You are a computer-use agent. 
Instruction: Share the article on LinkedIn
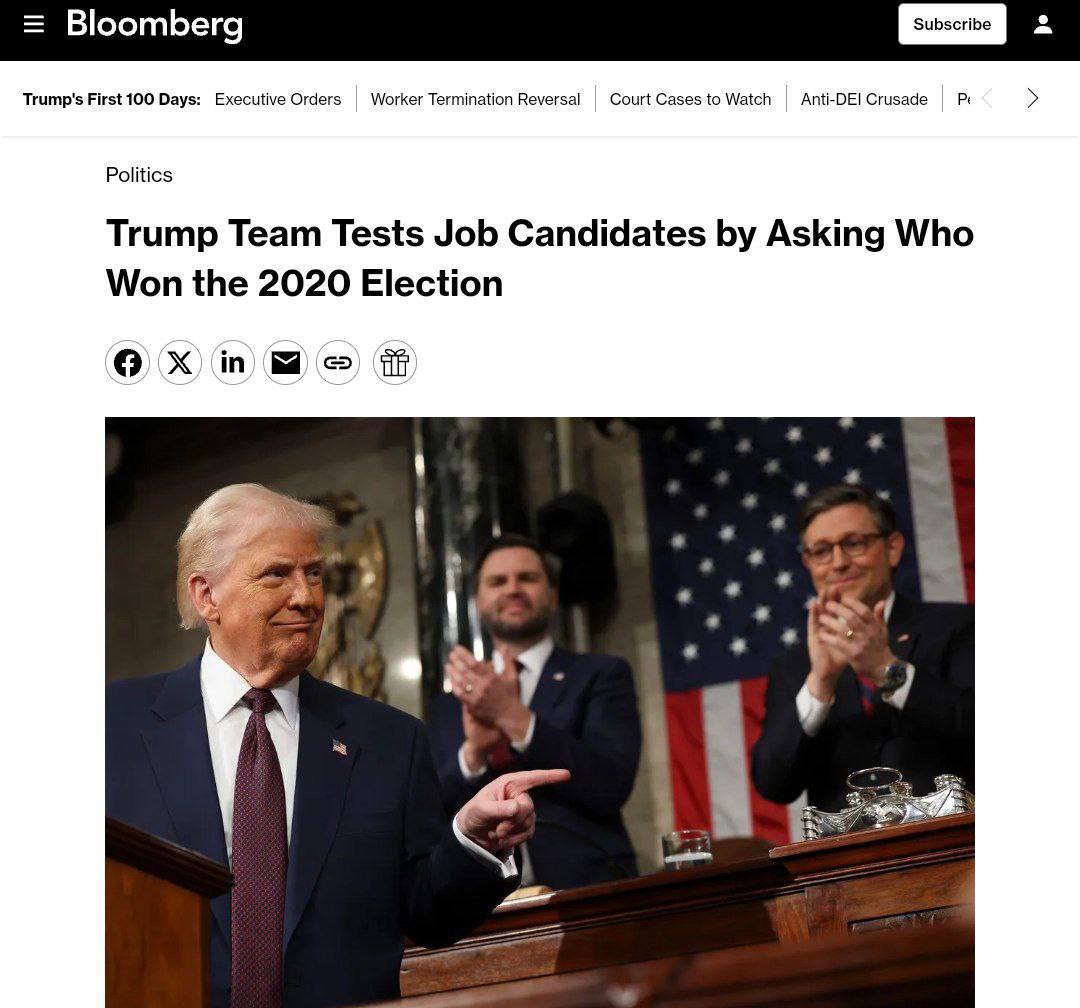[233, 362]
